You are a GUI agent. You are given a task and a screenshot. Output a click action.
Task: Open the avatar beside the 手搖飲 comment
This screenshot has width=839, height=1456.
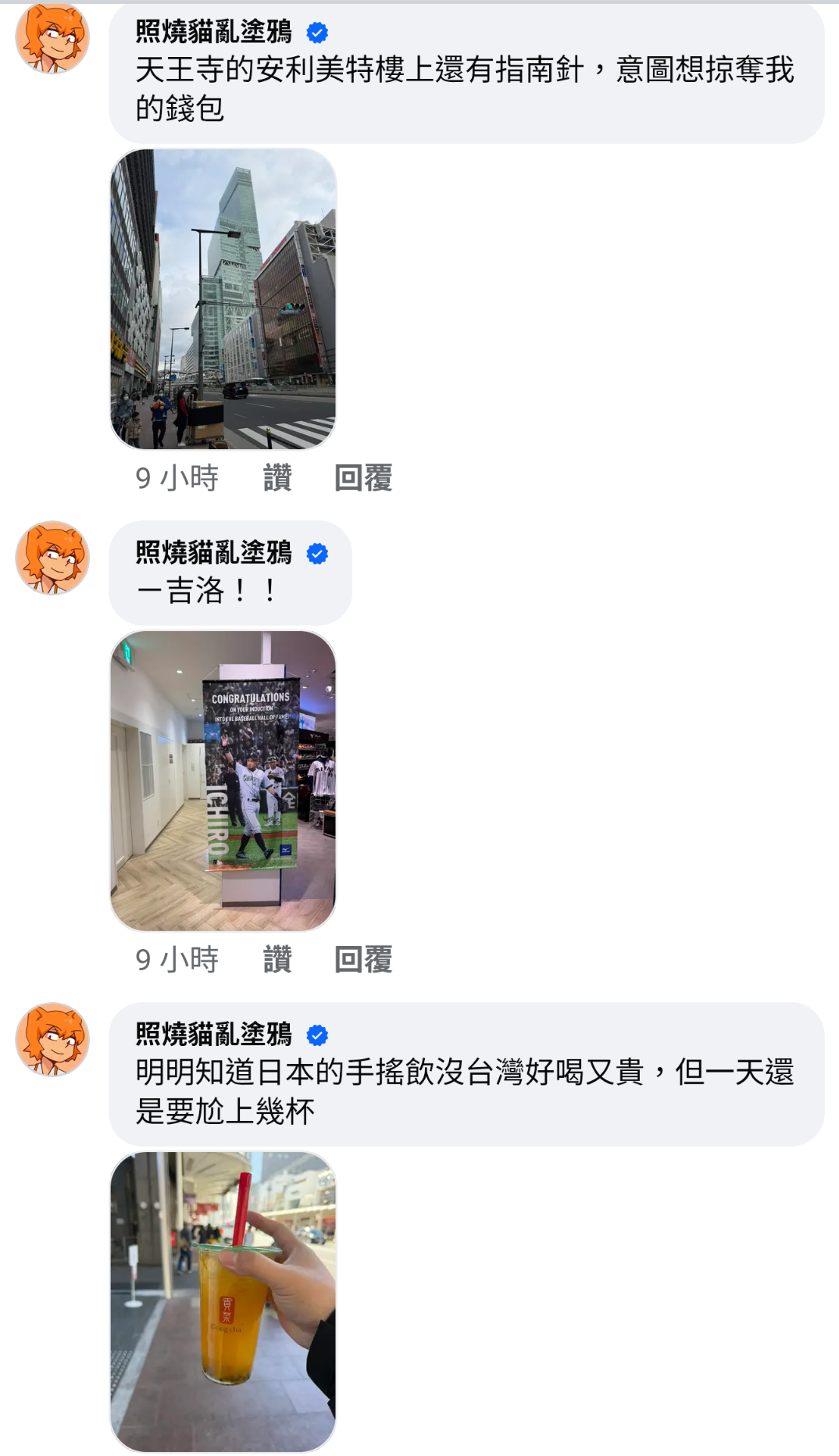point(52,1040)
